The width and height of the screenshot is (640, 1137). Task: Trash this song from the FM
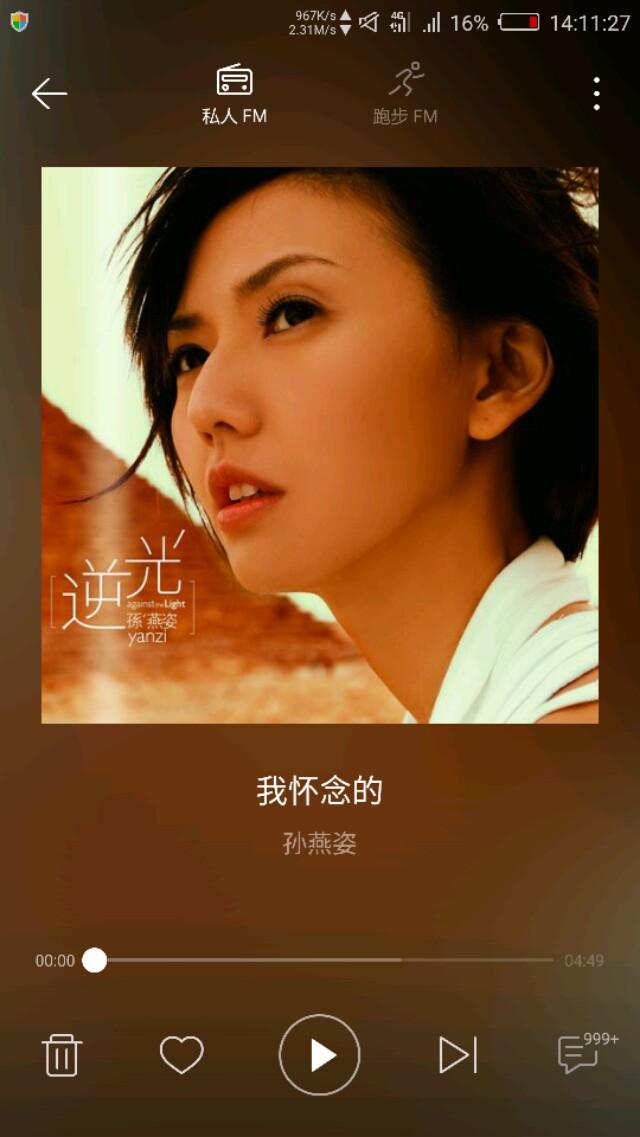click(62, 1055)
